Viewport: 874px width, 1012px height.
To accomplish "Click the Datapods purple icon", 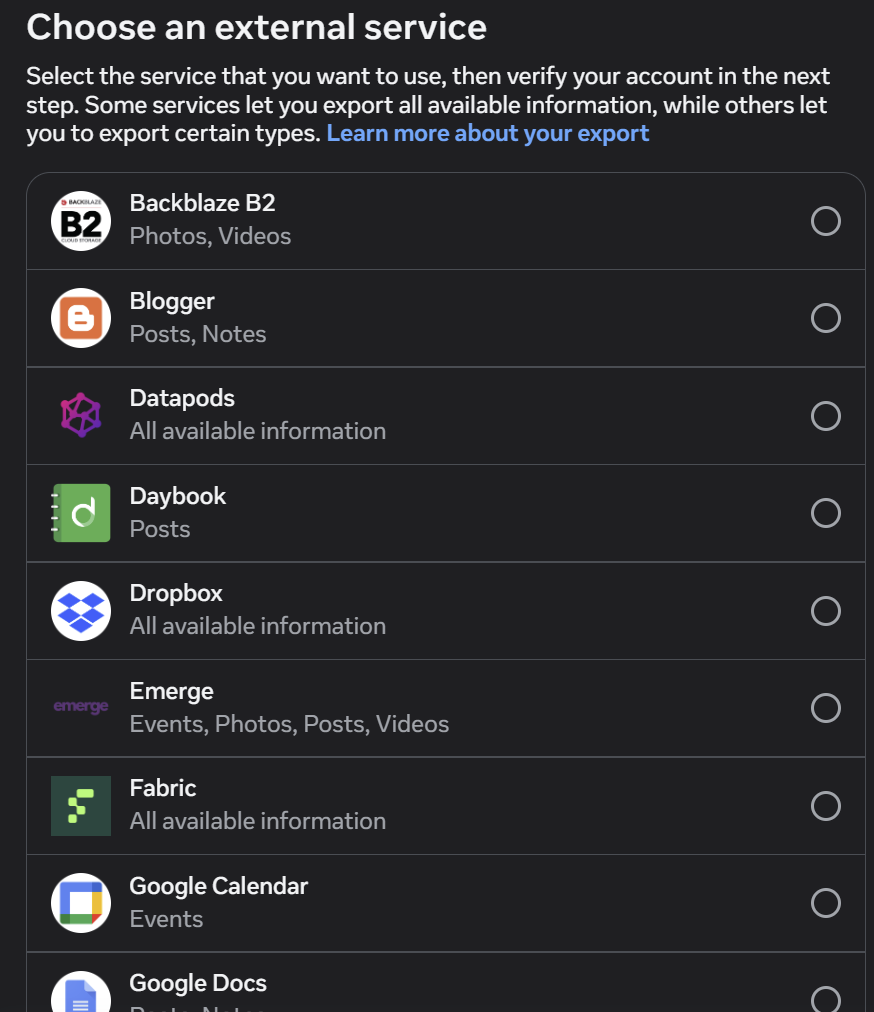I will pos(80,415).
